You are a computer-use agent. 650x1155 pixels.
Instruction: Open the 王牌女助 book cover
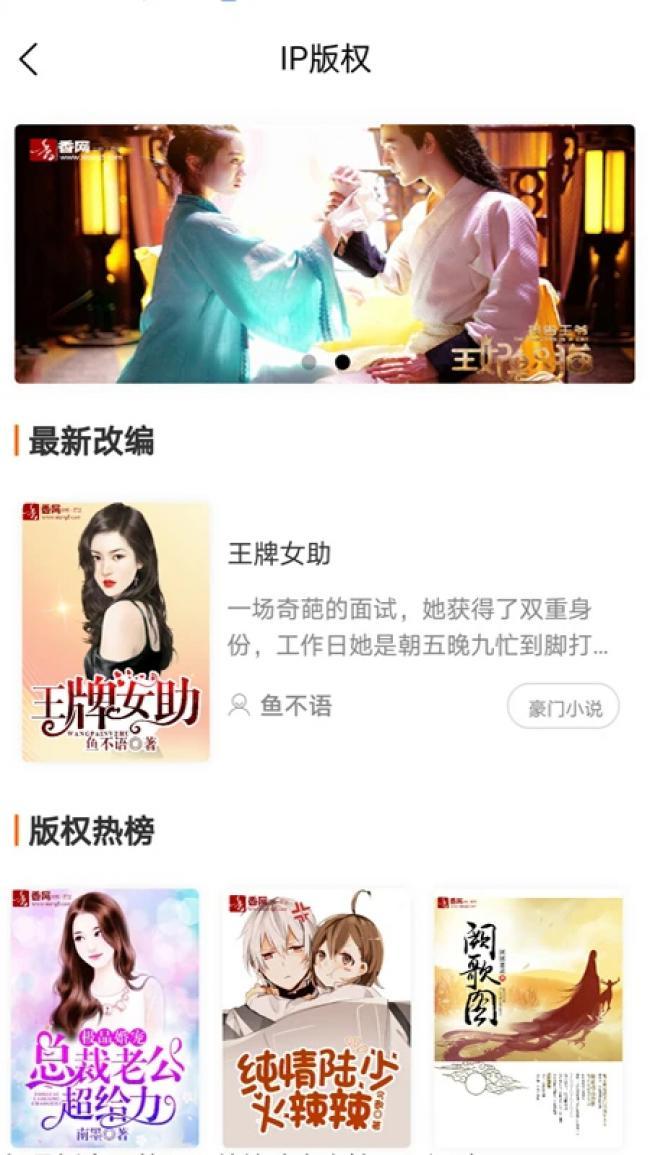click(116, 632)
